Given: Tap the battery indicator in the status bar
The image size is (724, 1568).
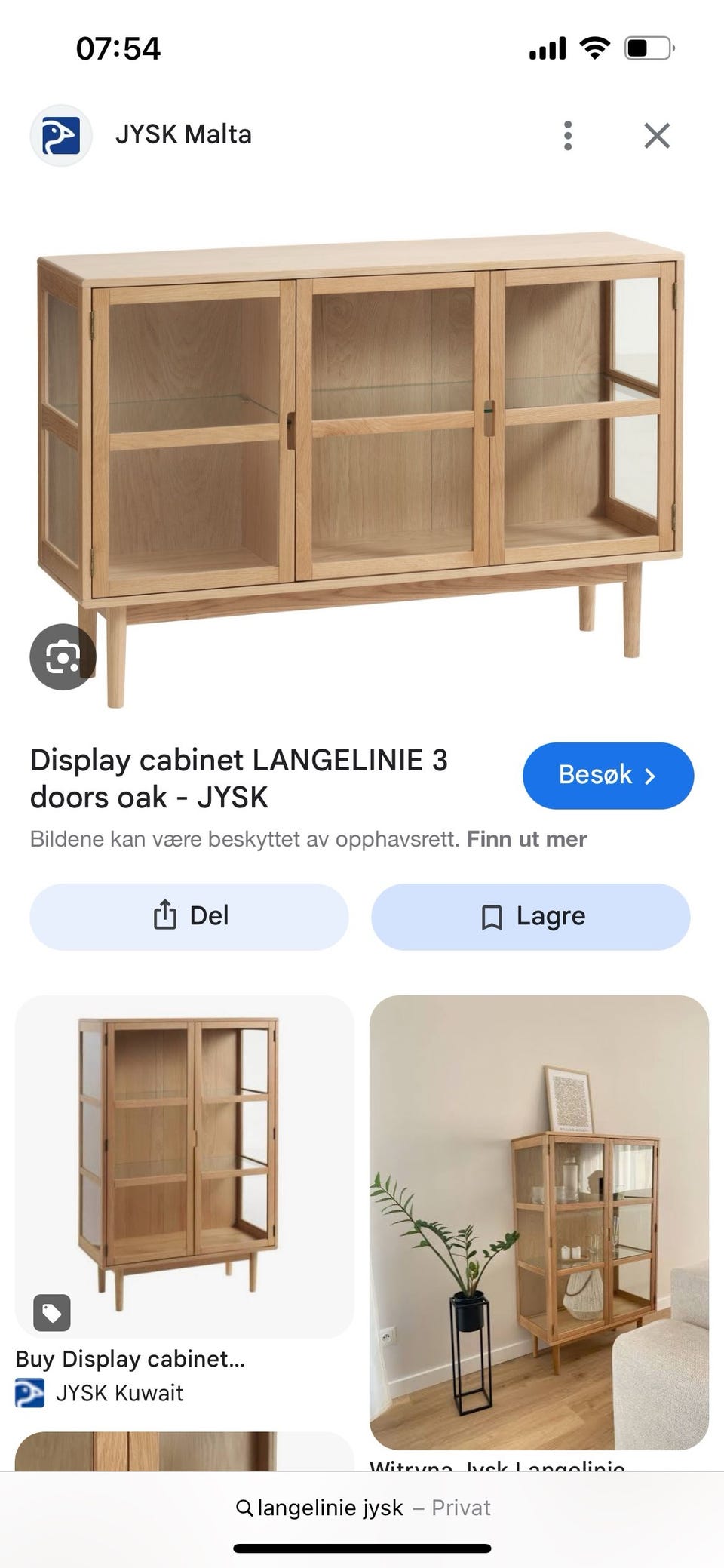Looking at the screenshot, I should pyautogui.click(x=649, y=47).
